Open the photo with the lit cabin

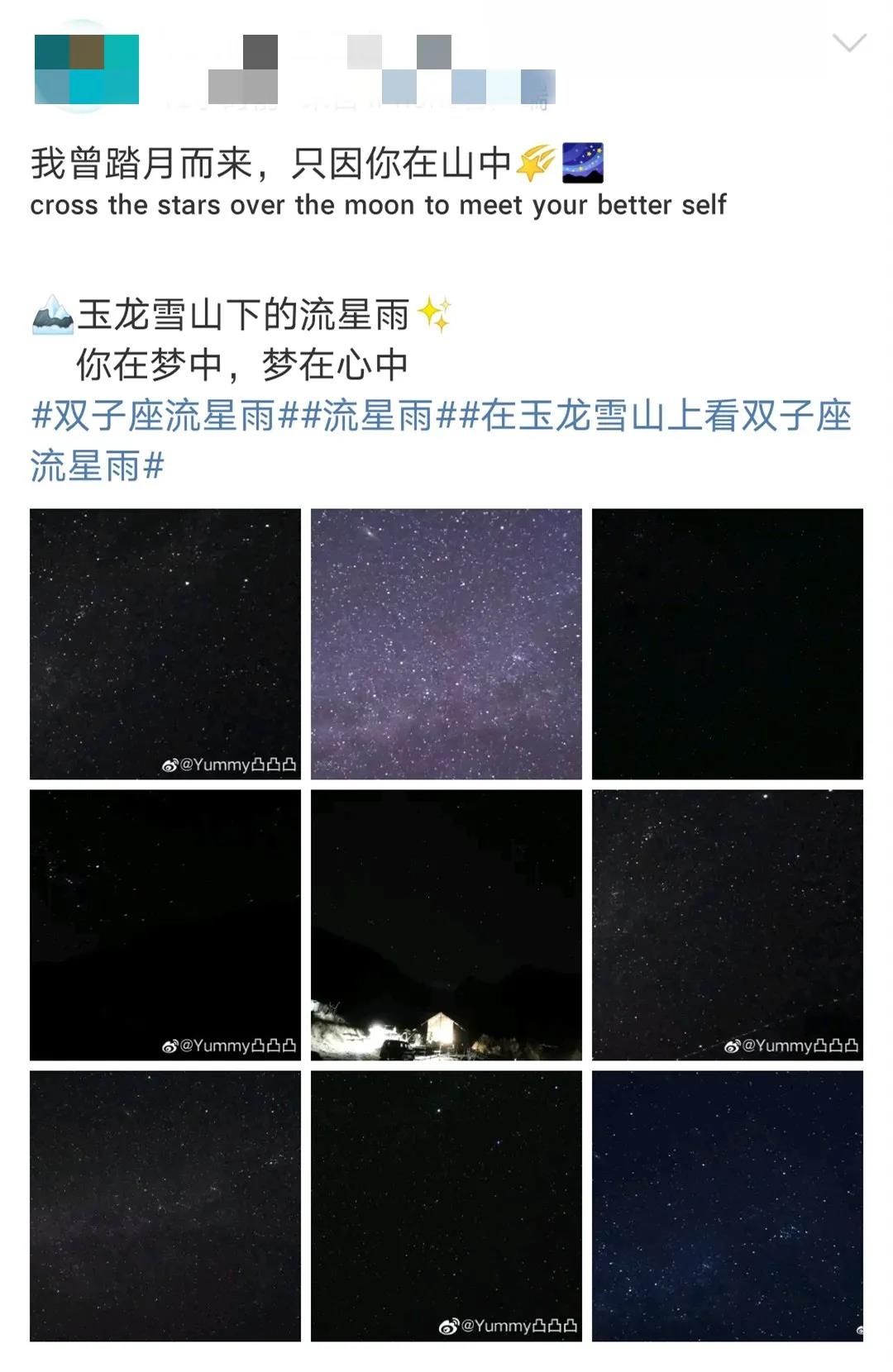click(446, 925)
